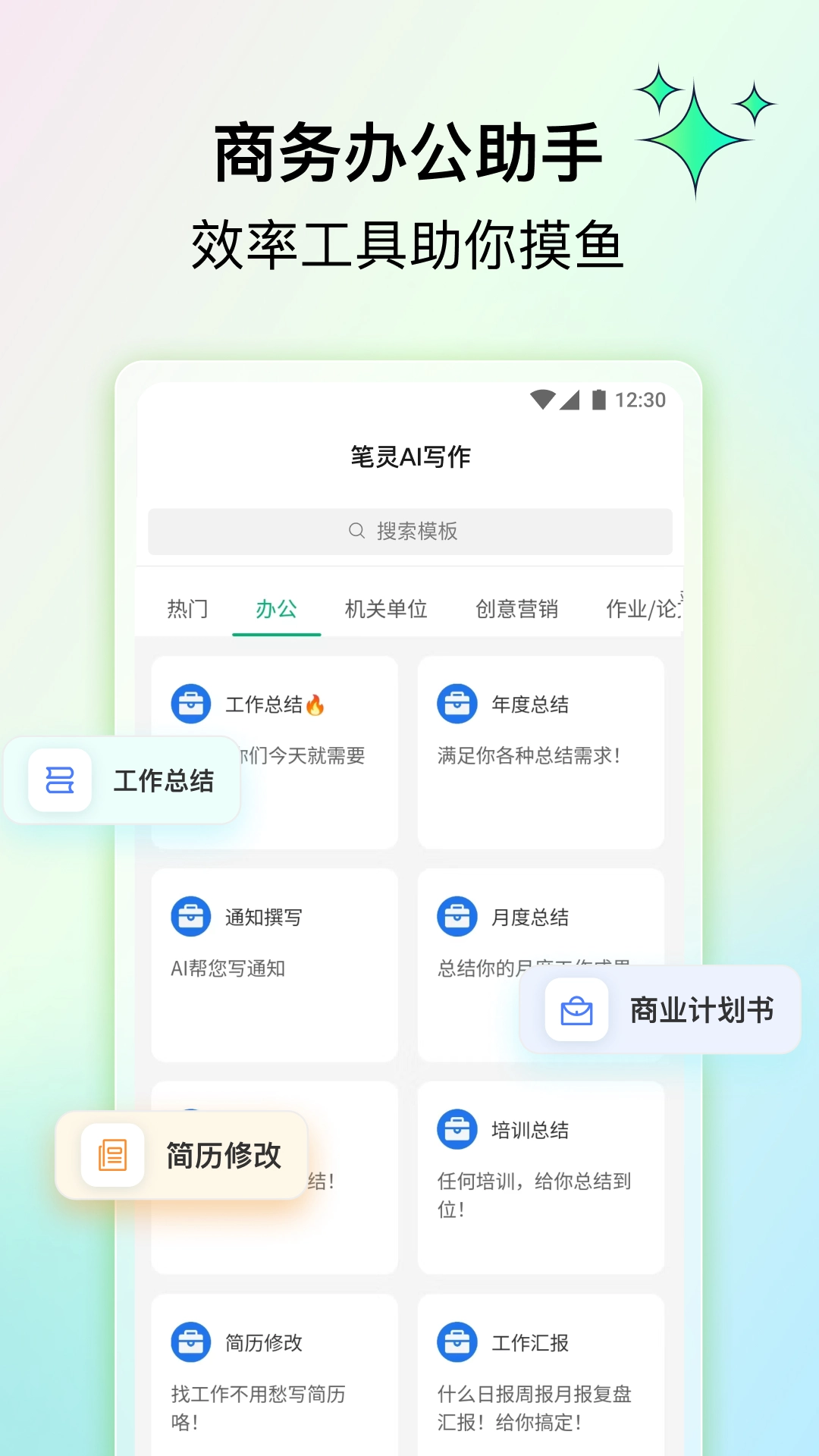The width and height of the screenshot is (819, 1456).
Task: Tap the orange 简历修改 document icon
Action: 111,1155
